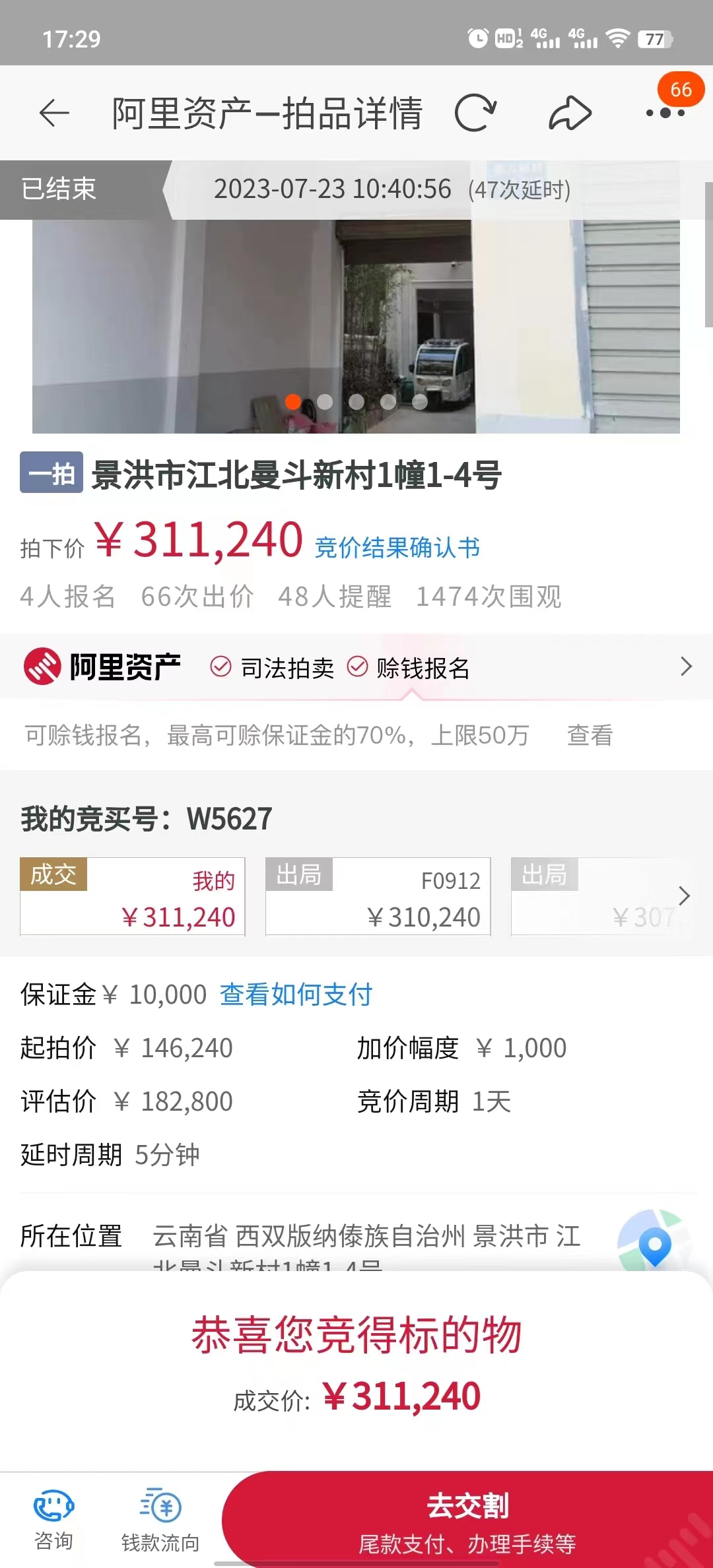The height and width of the screenshot is (1568, 713).
Task: Open the 竞价结果确认书 link
Action: click(397, 548)
